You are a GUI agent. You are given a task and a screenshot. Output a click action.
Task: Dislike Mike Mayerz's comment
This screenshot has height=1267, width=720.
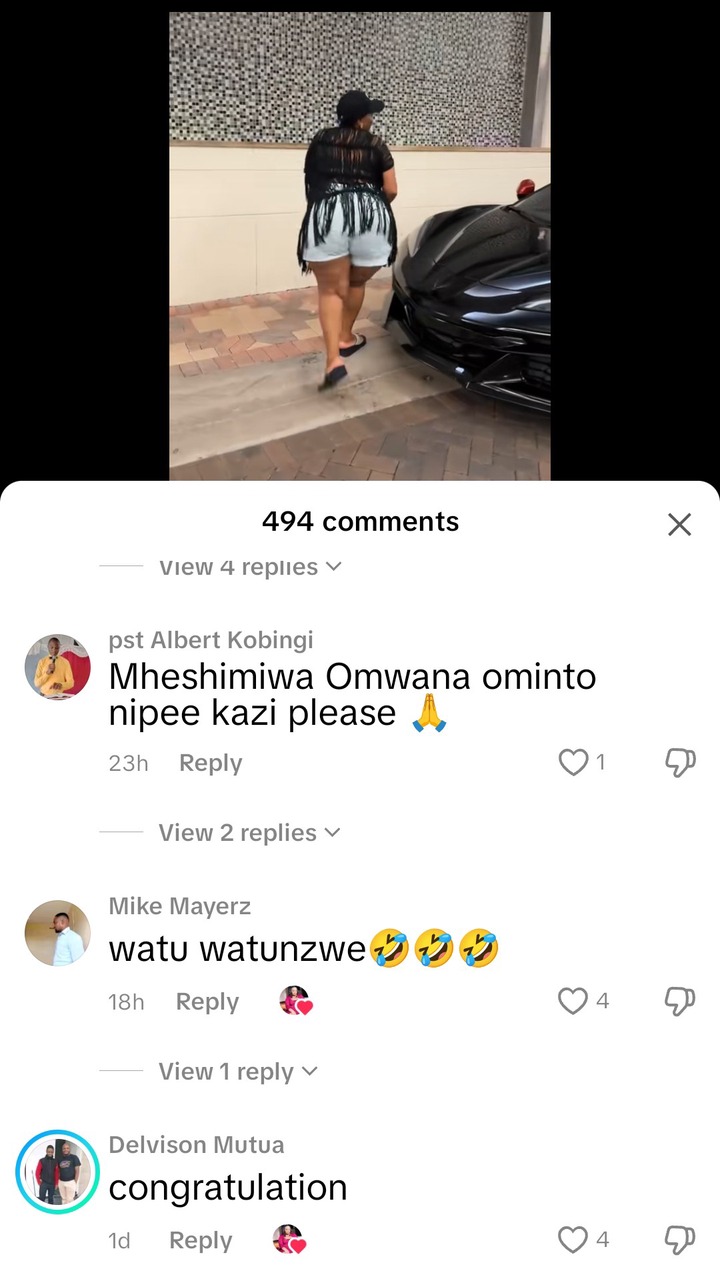(680, 1001)
